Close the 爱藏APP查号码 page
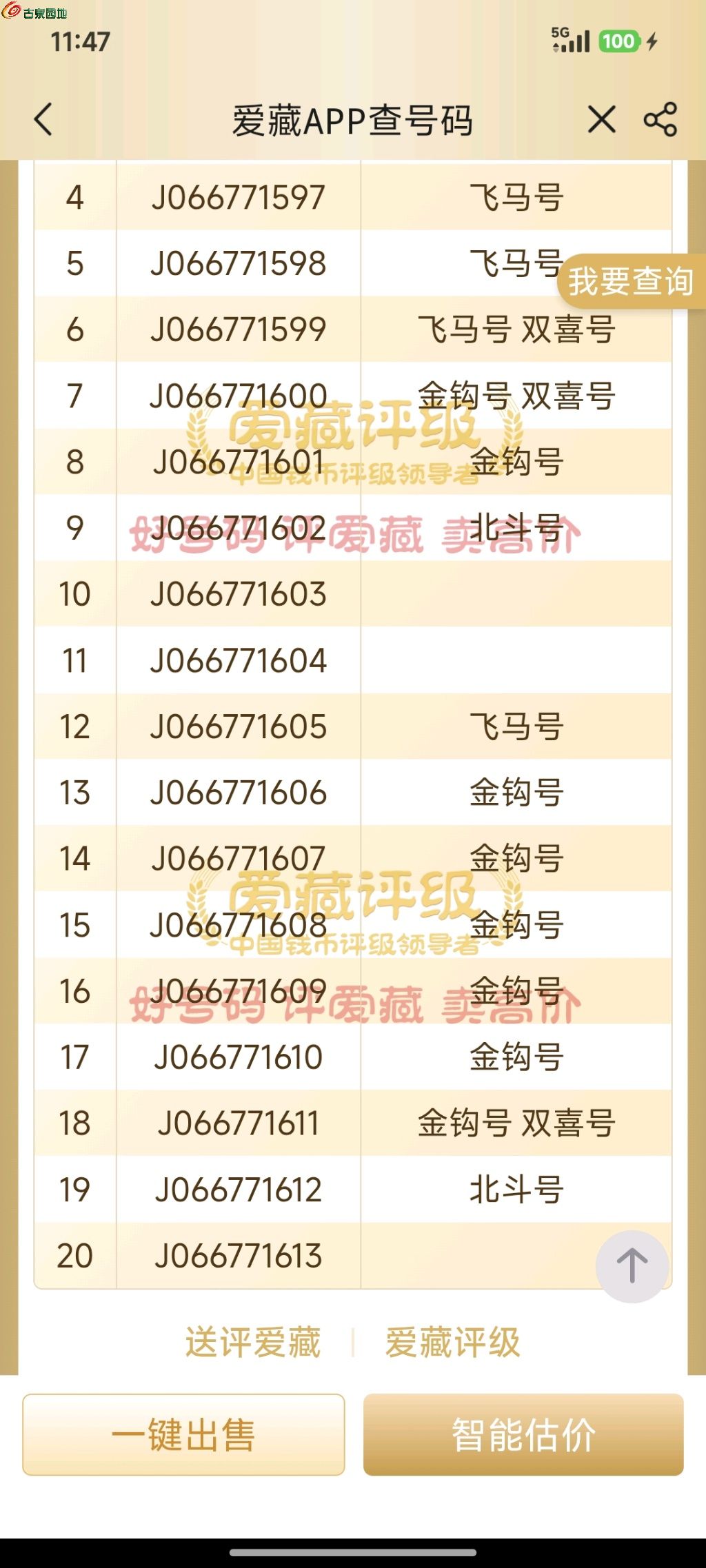The height and width of the screenshot is (1568, 706). [x=601, y=120]
